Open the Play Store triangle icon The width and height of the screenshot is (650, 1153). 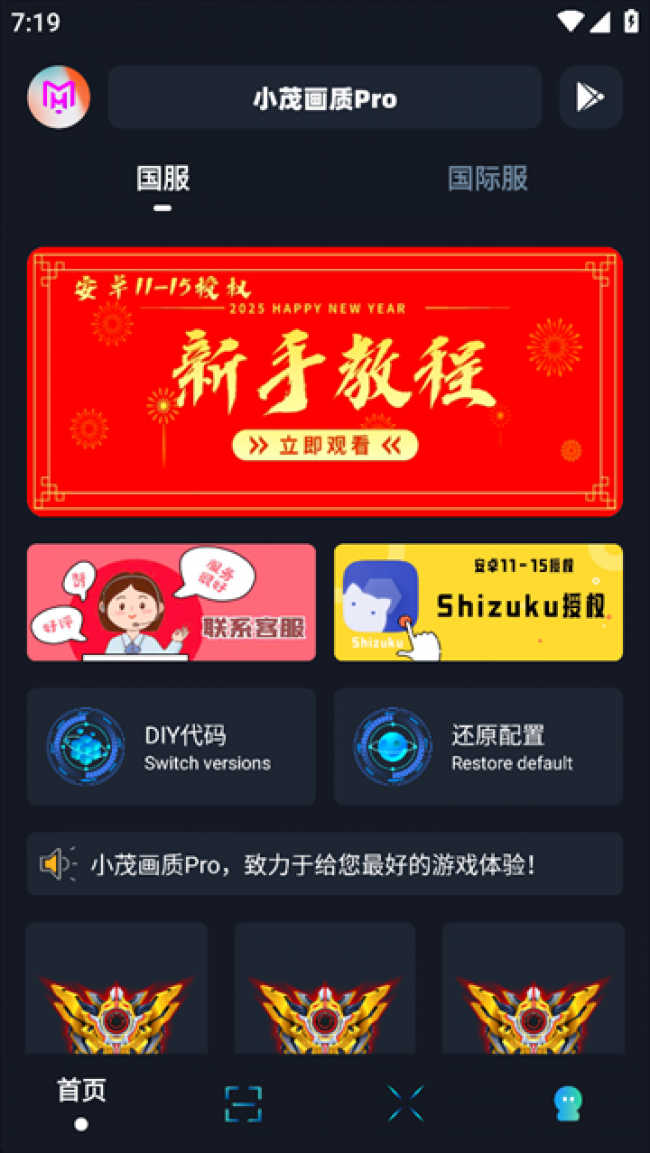590,97
